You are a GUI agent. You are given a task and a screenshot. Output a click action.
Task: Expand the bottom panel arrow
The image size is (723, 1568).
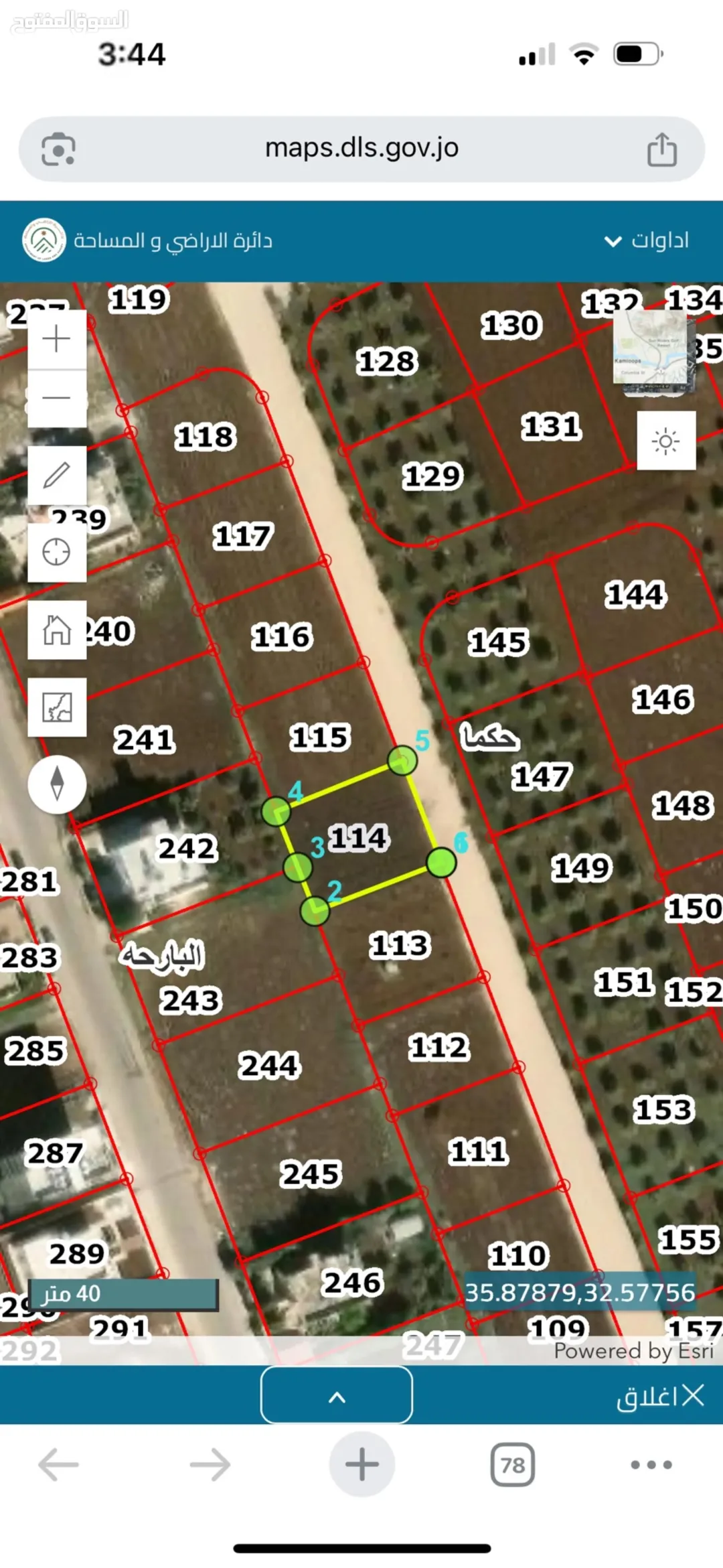(x=337, y=1396)
